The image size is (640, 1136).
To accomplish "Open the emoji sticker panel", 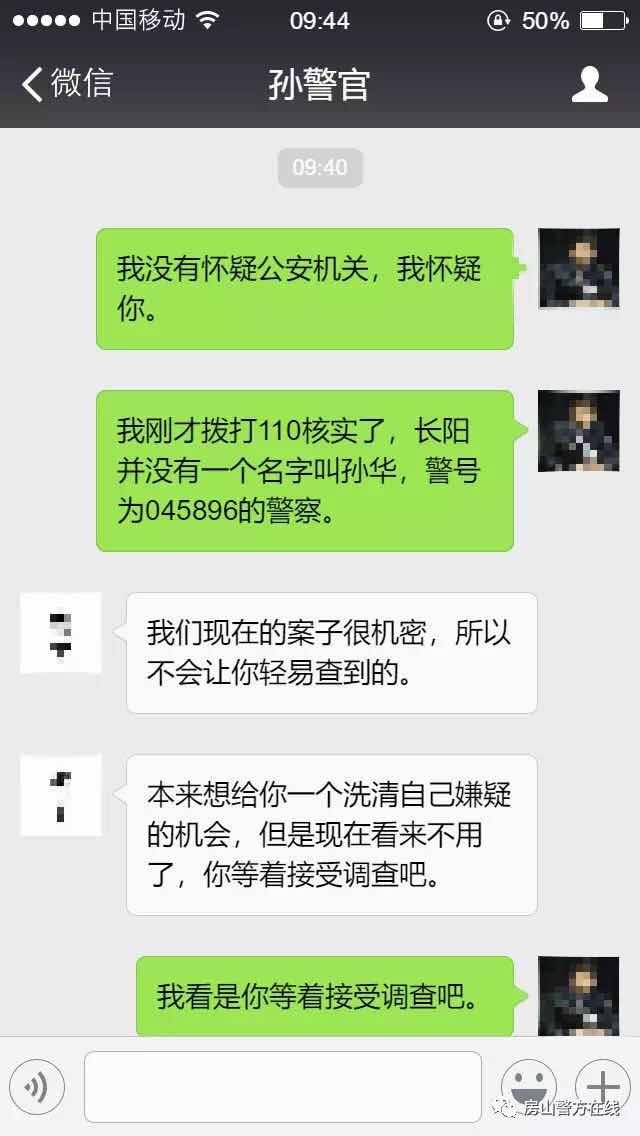I will (x=528, y=1085).
